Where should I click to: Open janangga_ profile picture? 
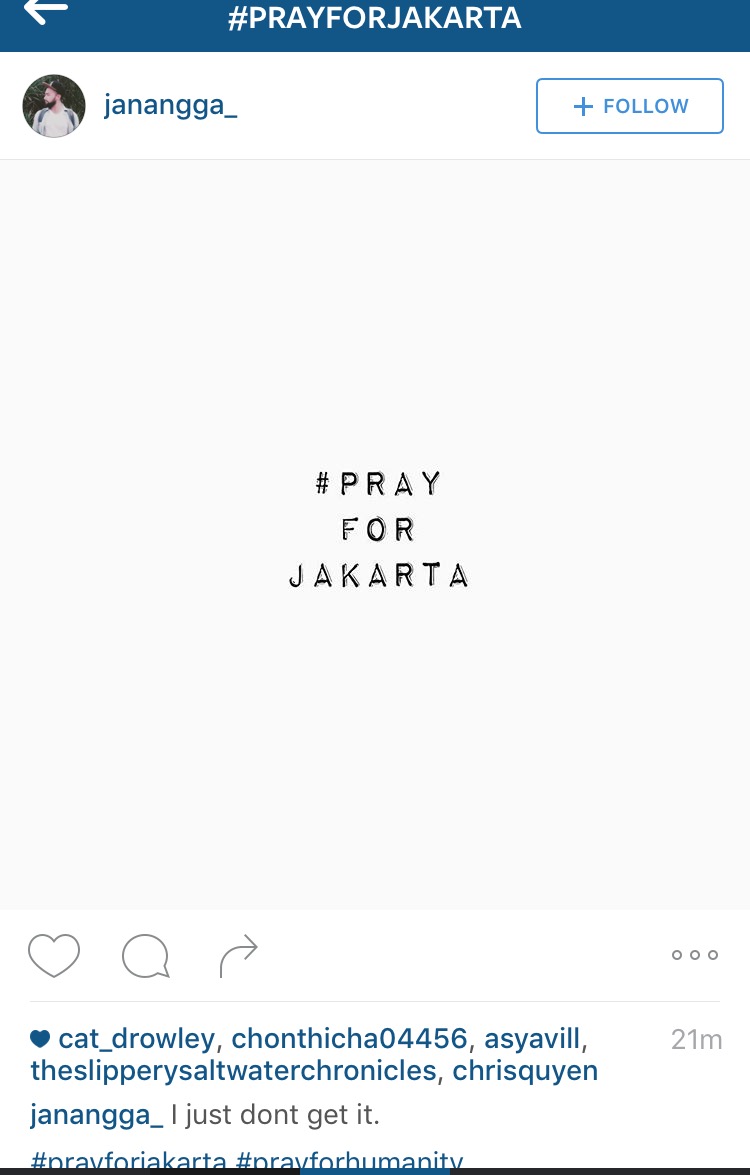(54, 106)
